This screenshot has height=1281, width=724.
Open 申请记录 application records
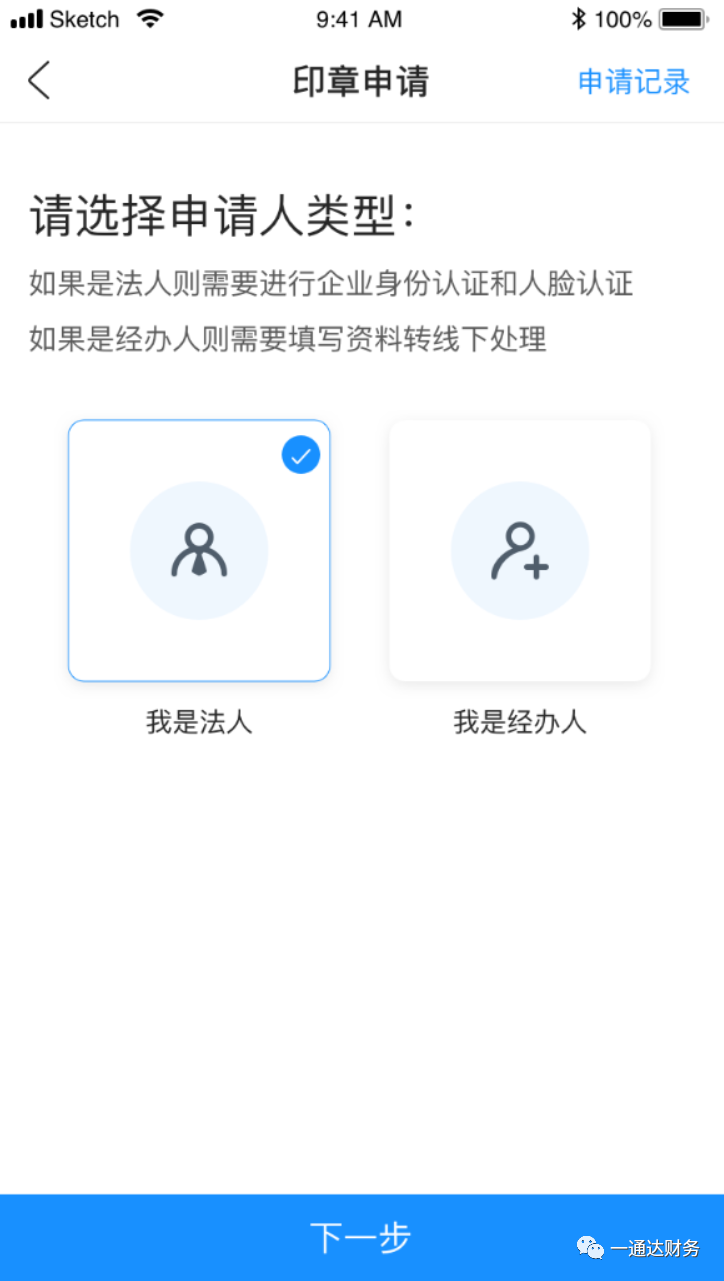(634, 82)
